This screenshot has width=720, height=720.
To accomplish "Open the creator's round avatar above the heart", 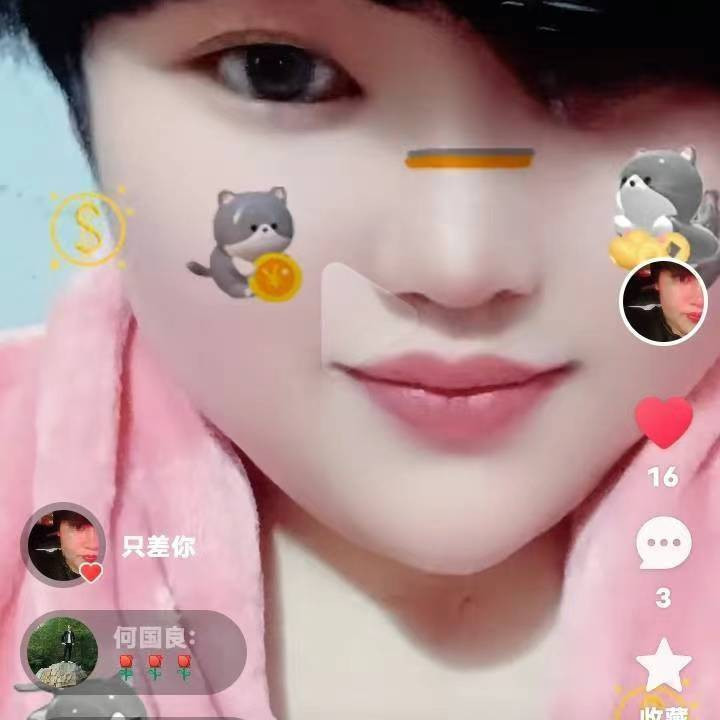I will (x=664, y=301).
